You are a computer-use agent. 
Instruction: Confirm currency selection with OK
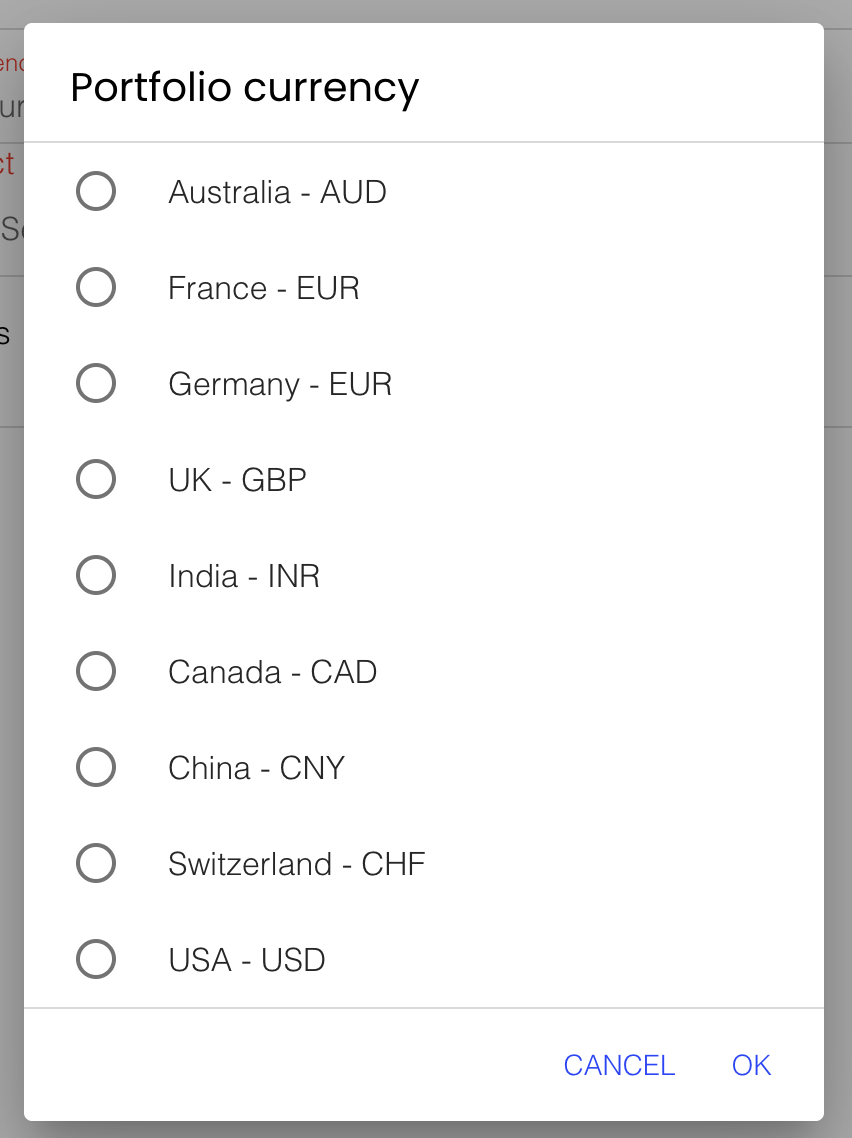point(750,1065)
